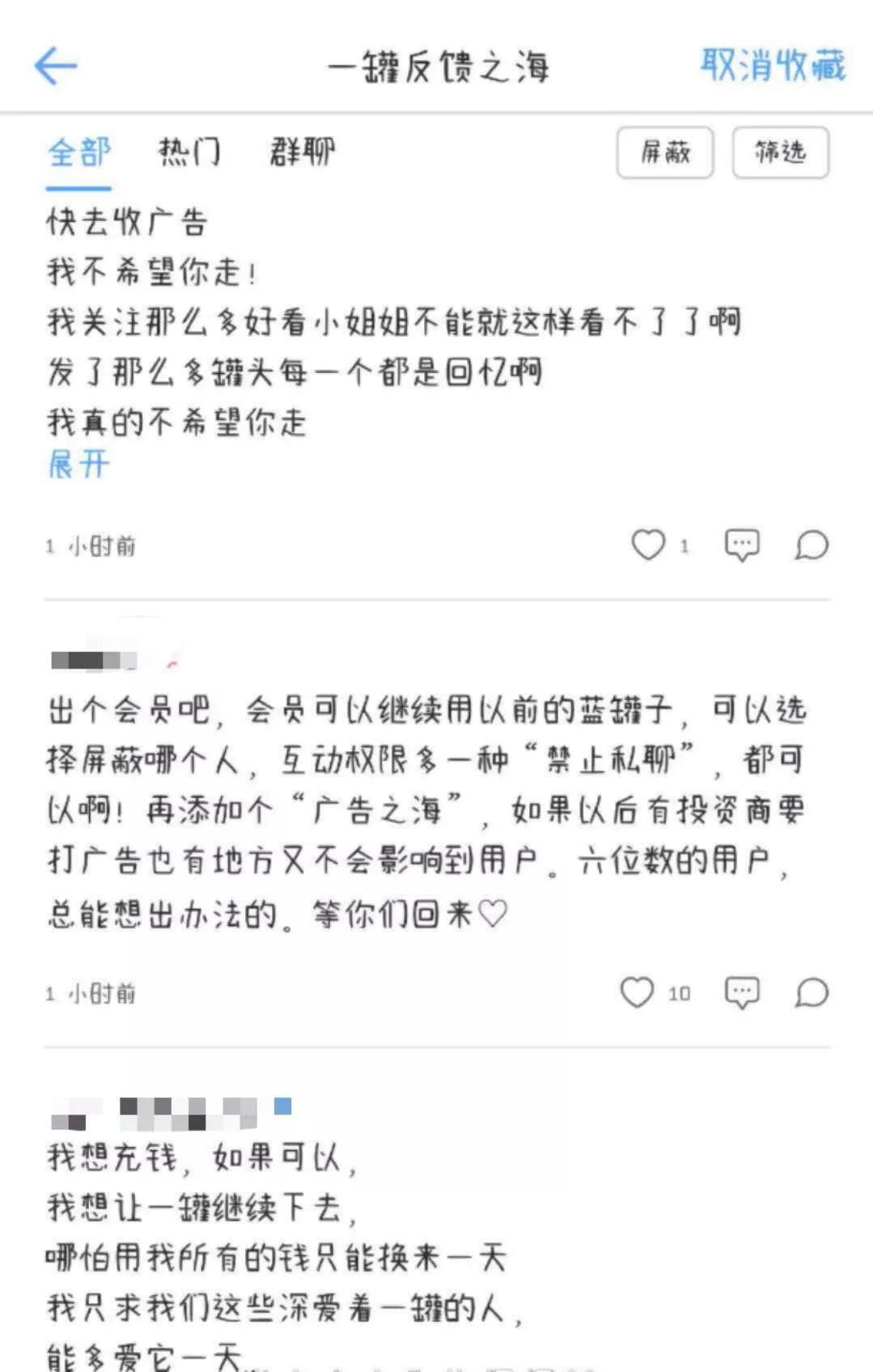The height and width of the screenshot is (1372, 873).
Task: Open the 筛选 filter options
Action: click(780, 152)
